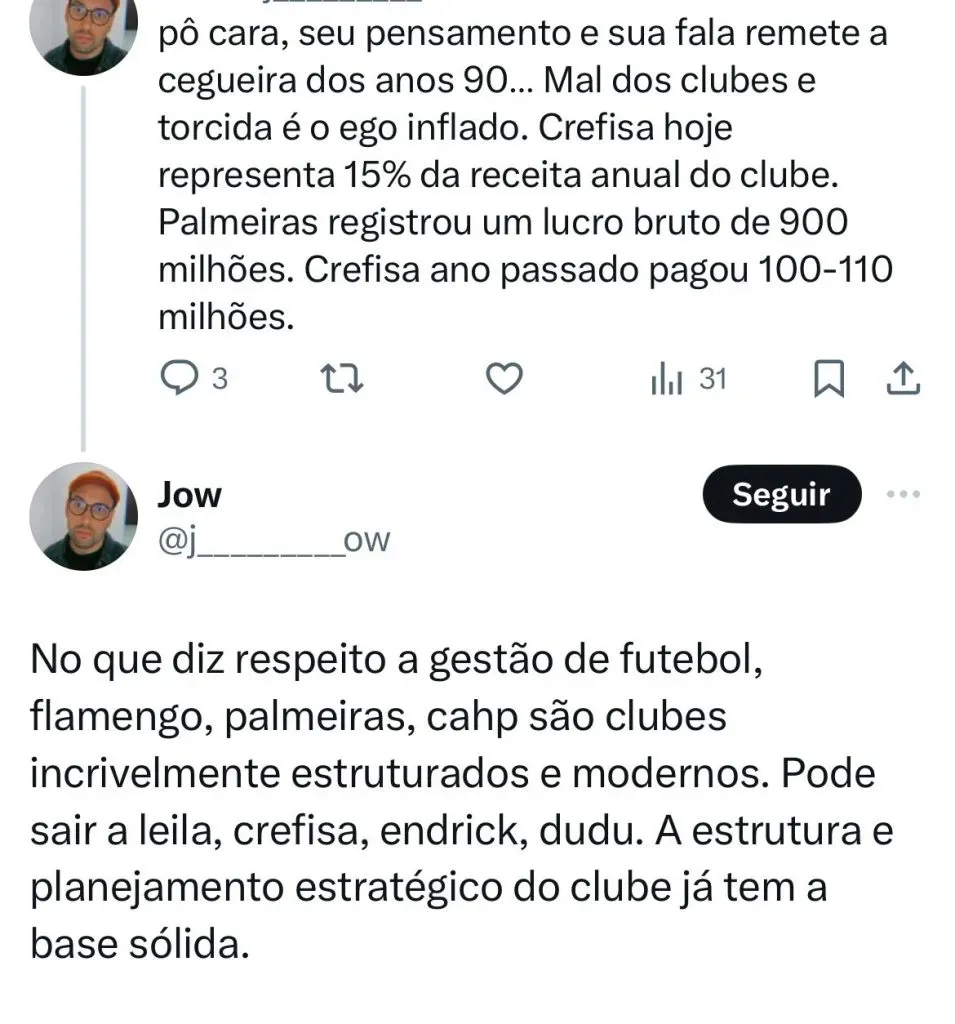Like the tweet about Crefisa revenue
Image resolution: width=955 pixels, height=1024 pixels.
503,379
